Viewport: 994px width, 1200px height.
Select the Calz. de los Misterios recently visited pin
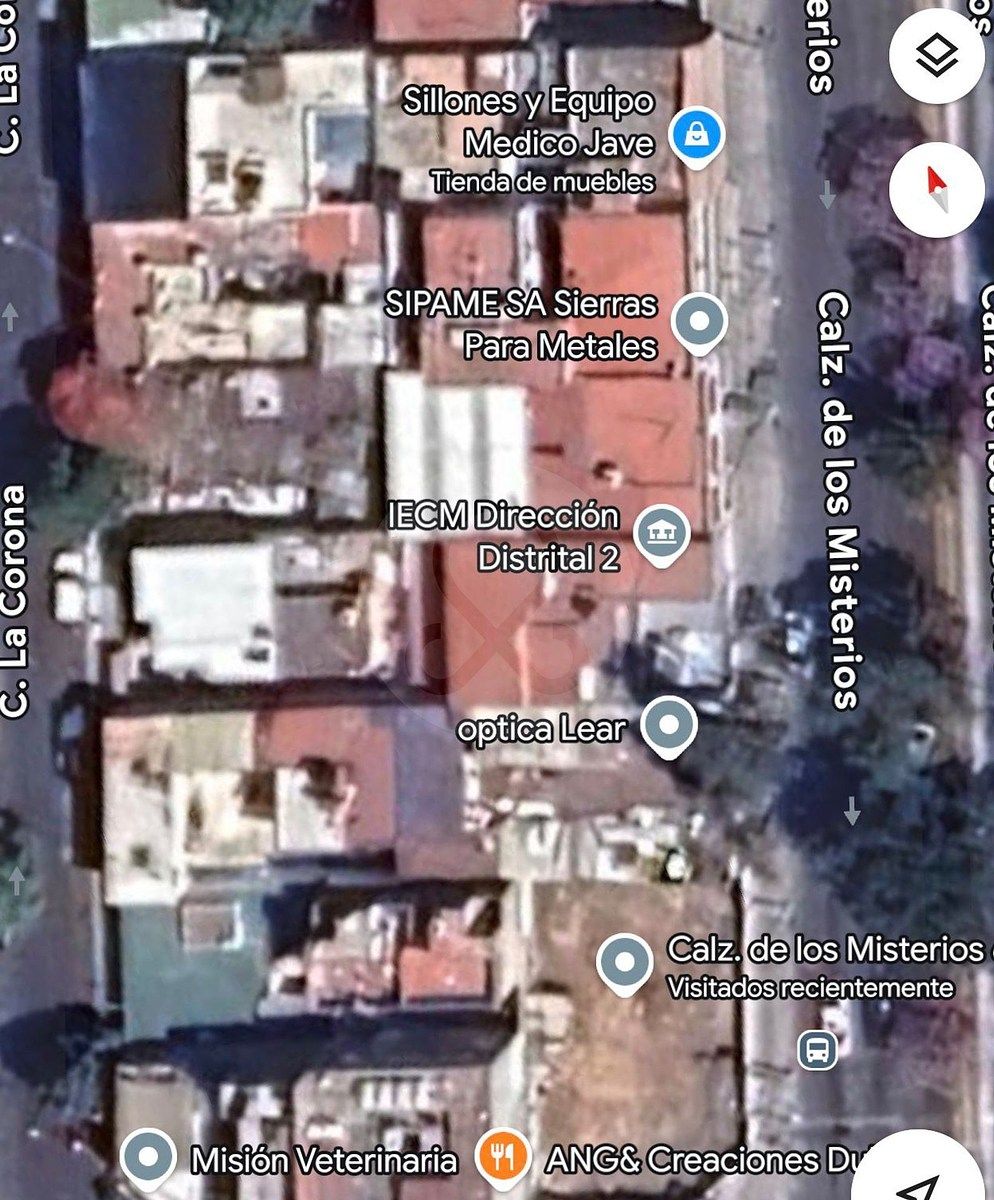[x=625, y=961]
